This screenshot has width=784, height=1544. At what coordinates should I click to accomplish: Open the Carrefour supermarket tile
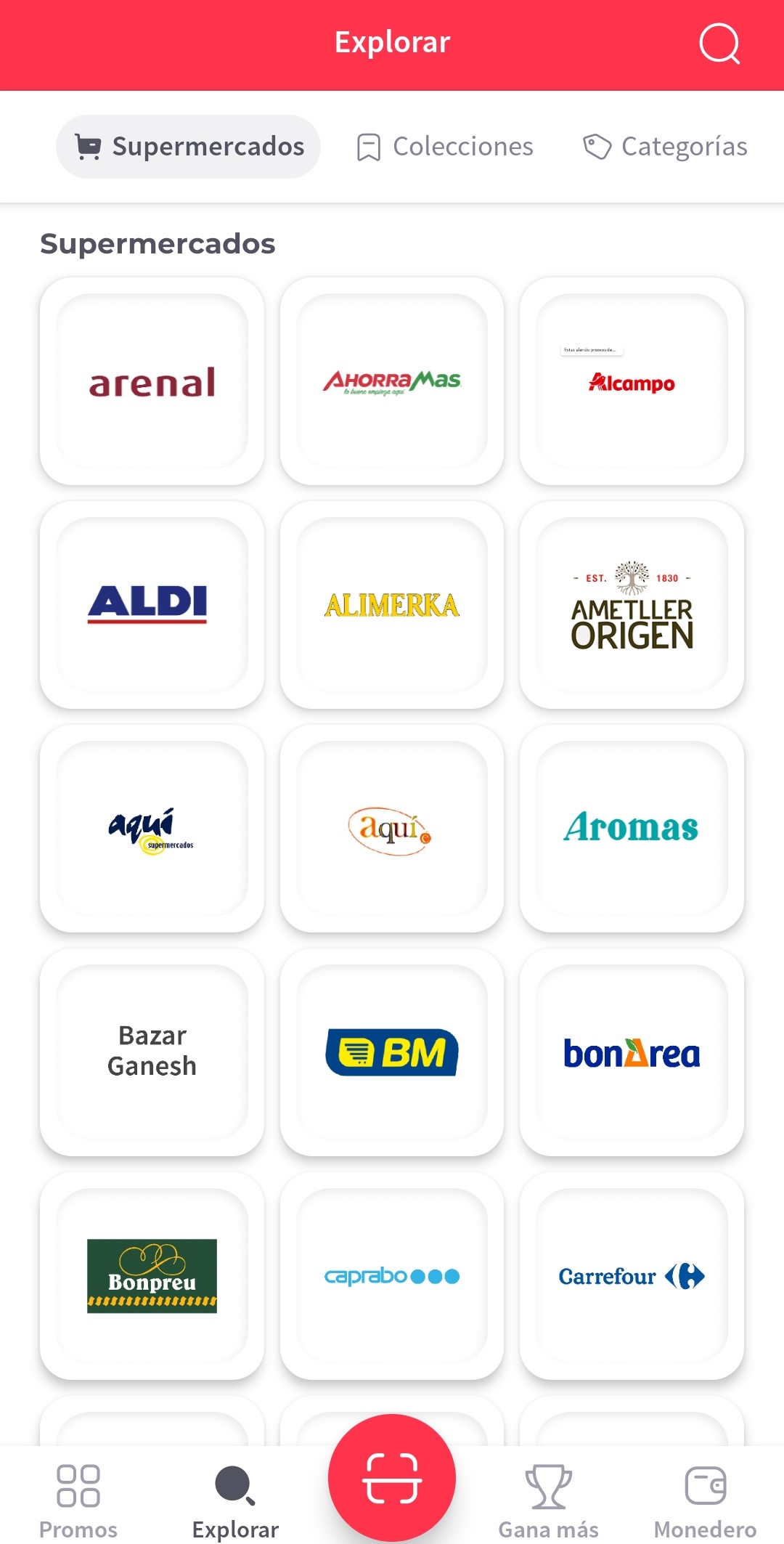[632, 1276]
